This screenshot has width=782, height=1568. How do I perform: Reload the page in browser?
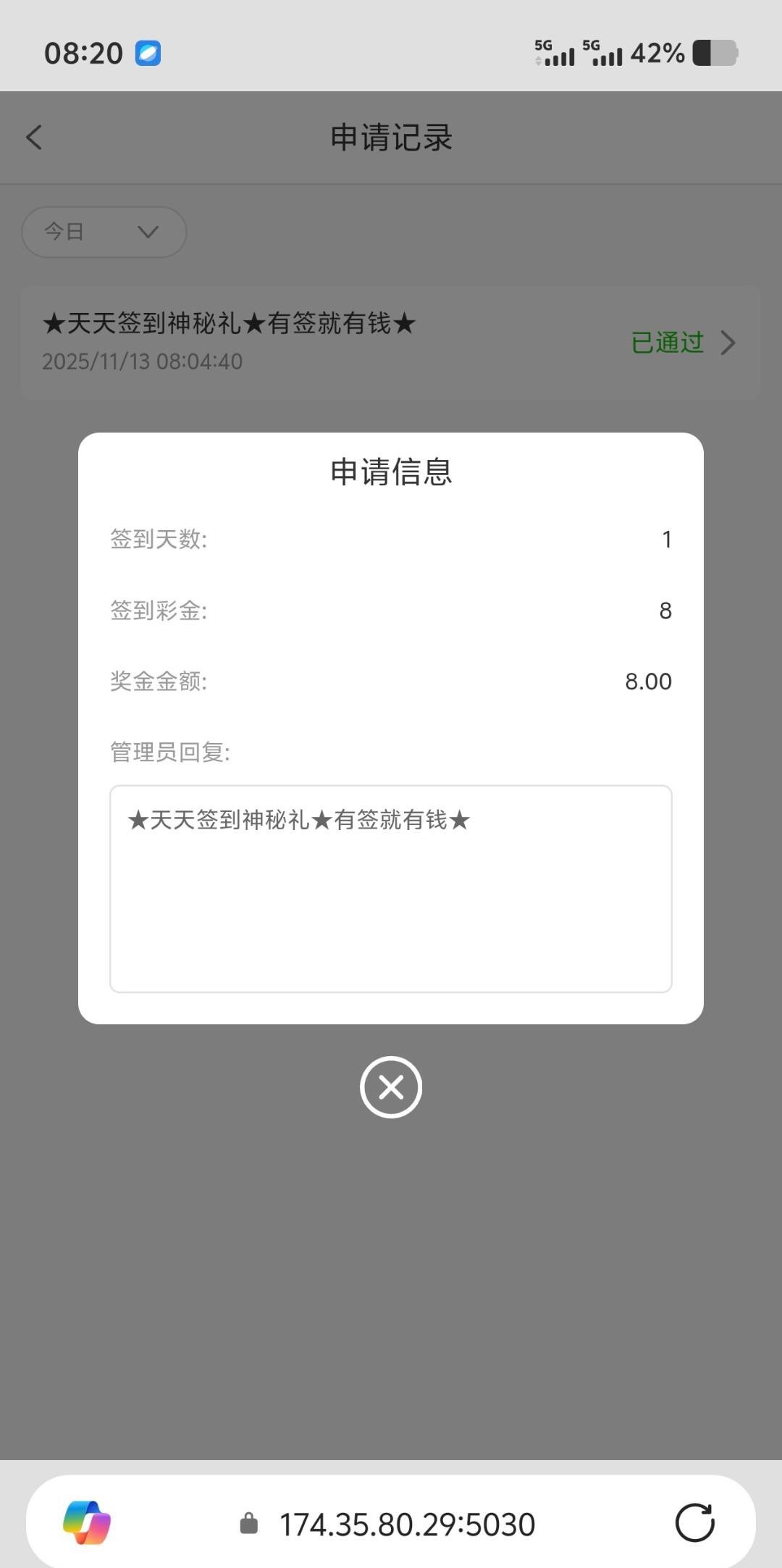coord(694,1522)
